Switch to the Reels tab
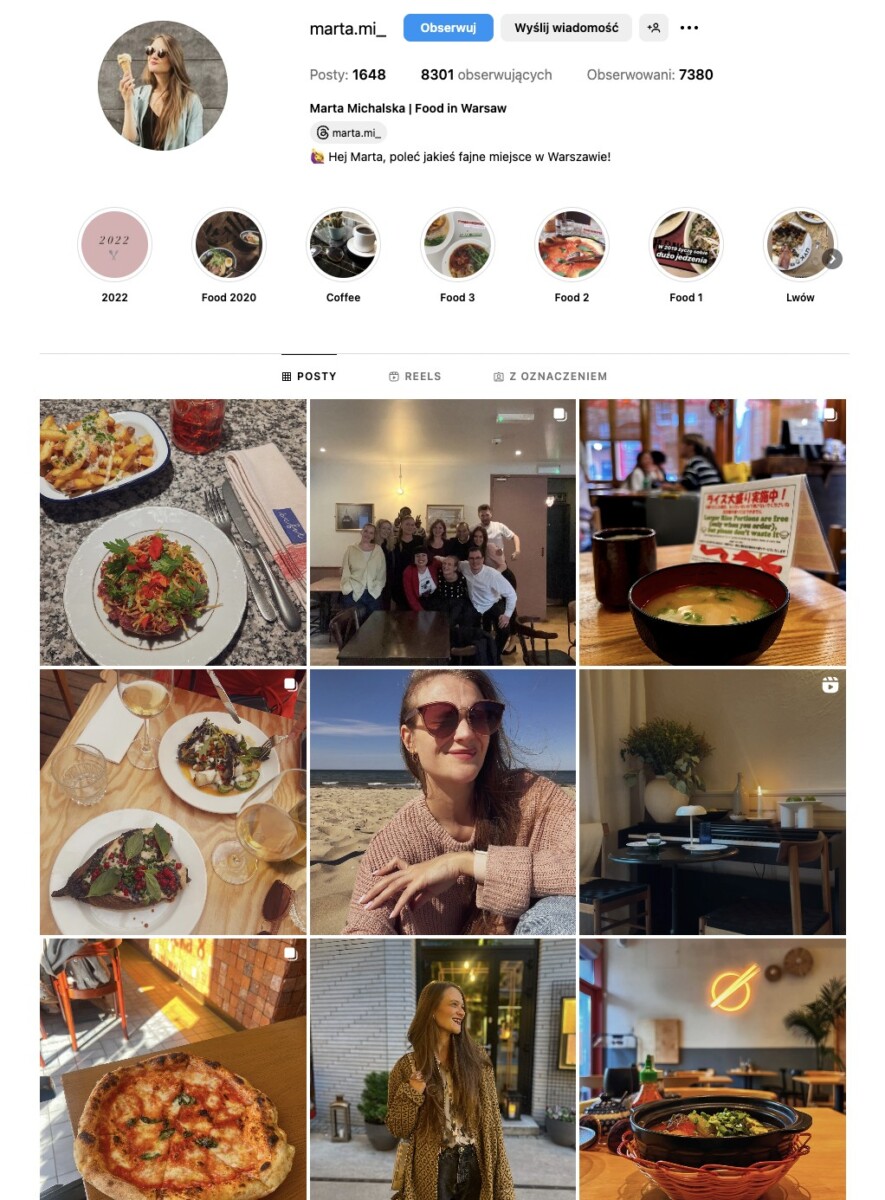 click(415, 377)
